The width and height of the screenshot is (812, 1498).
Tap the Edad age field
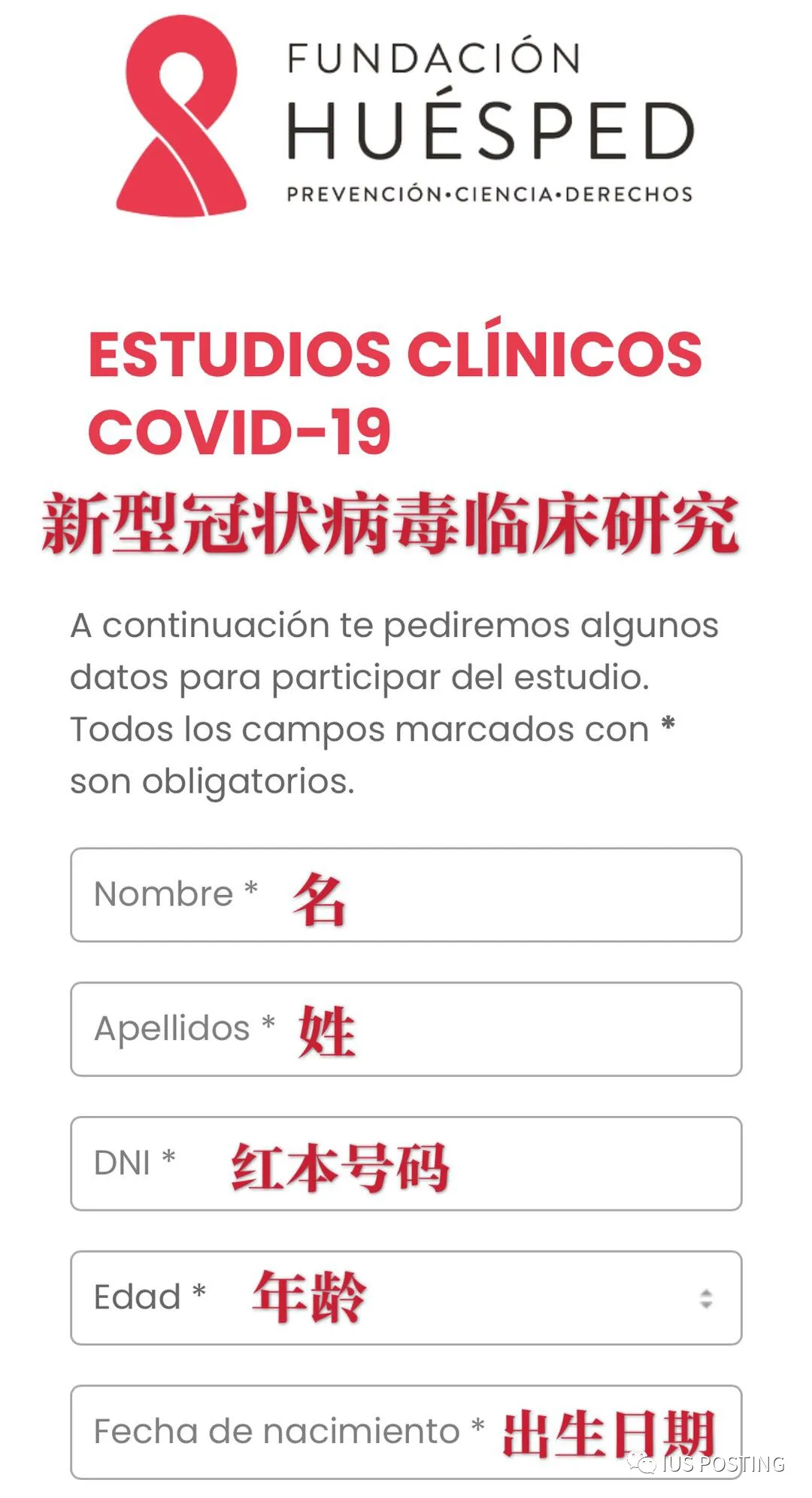pos(406,1298)
